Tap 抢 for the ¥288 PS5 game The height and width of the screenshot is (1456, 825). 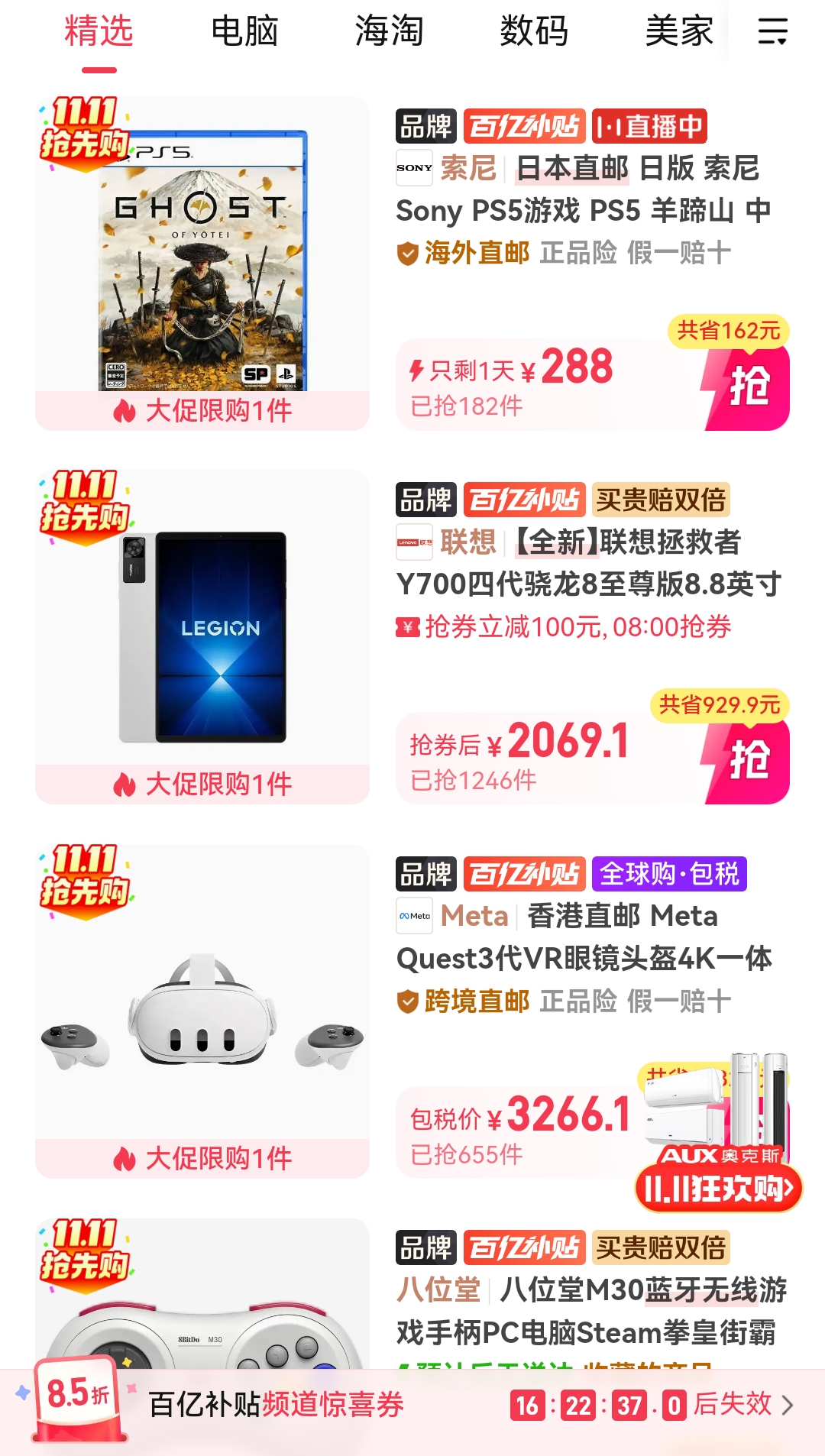[747, 386]
